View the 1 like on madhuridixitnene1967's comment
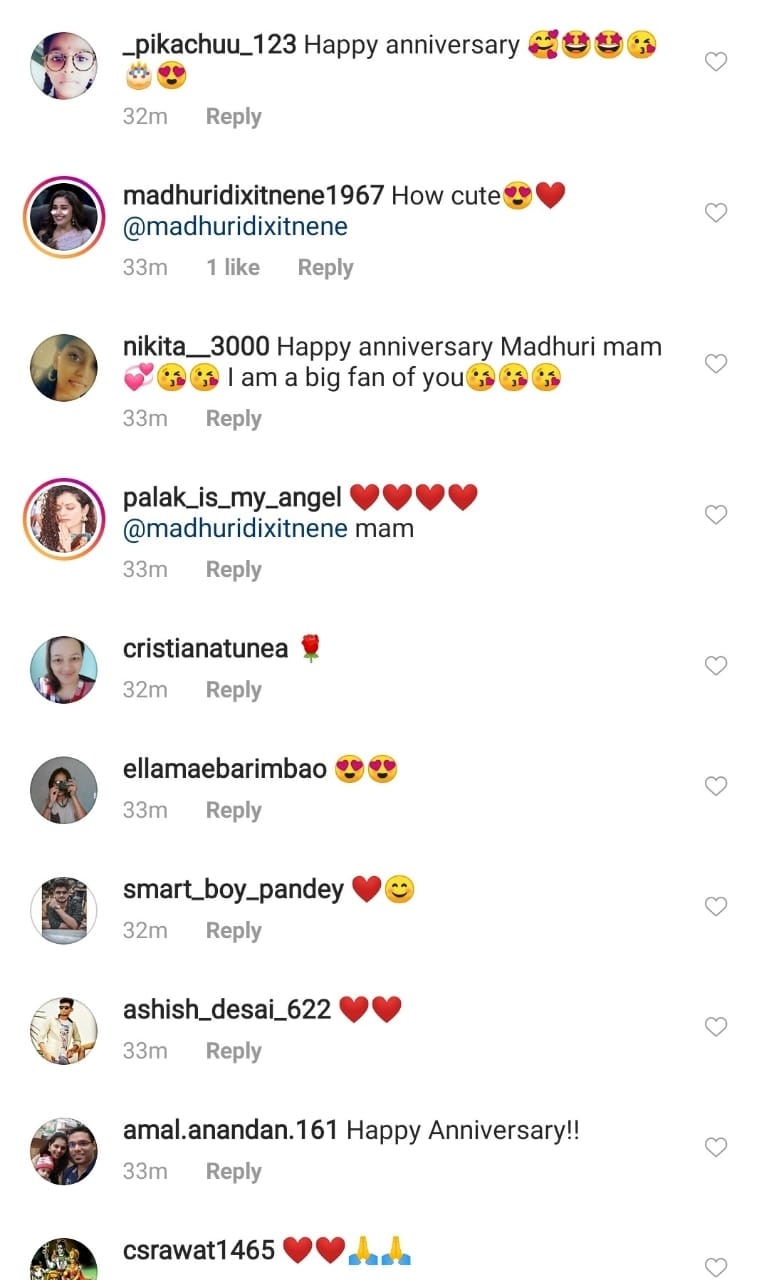769x1280 pixels. point(233,268)
